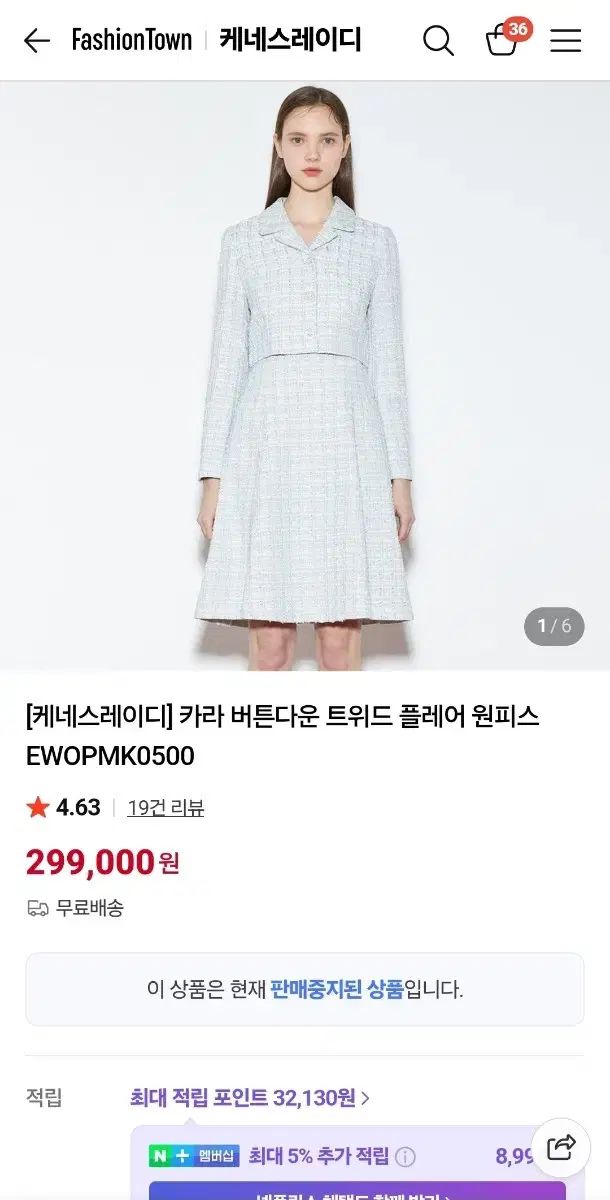Expand 최대 적립 포인트 32,130원 details
Screen dimensions: 610x1200
click(x=250, y=1098)
